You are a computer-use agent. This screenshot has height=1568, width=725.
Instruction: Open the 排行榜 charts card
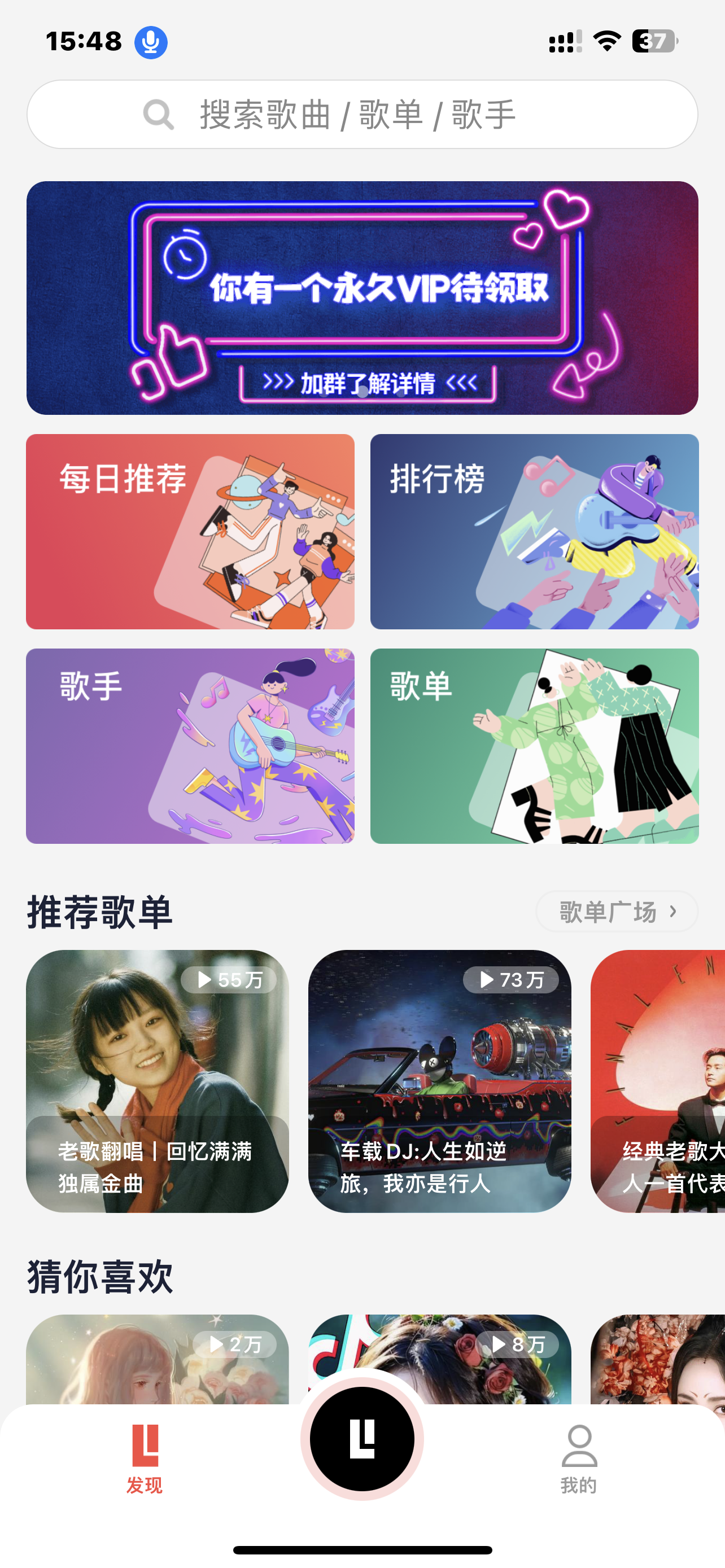pos(534,531)
